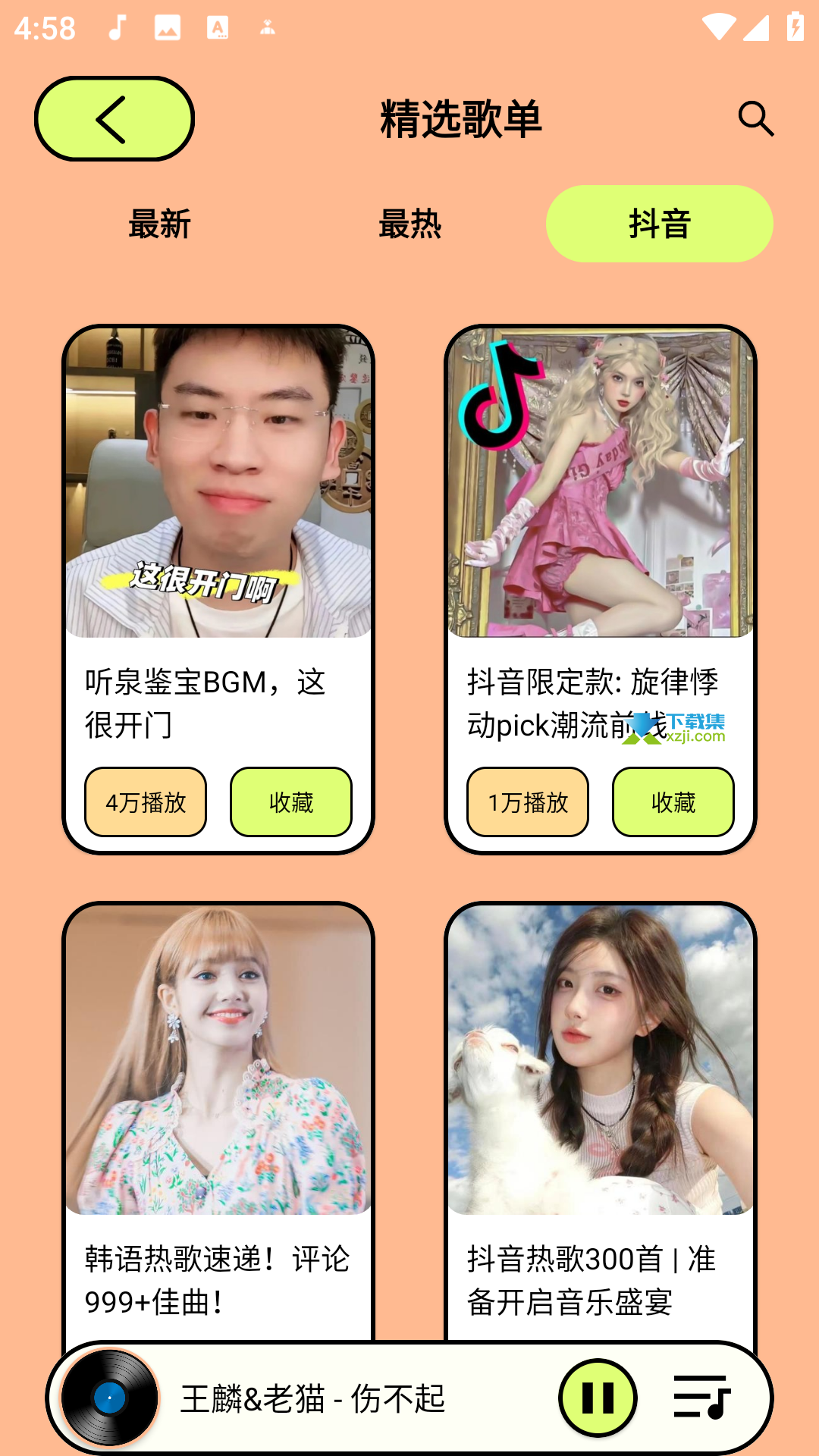
Task: Tap 收藏 on the 听泉鉴宝BGM playlist
Action: point(291,802)
